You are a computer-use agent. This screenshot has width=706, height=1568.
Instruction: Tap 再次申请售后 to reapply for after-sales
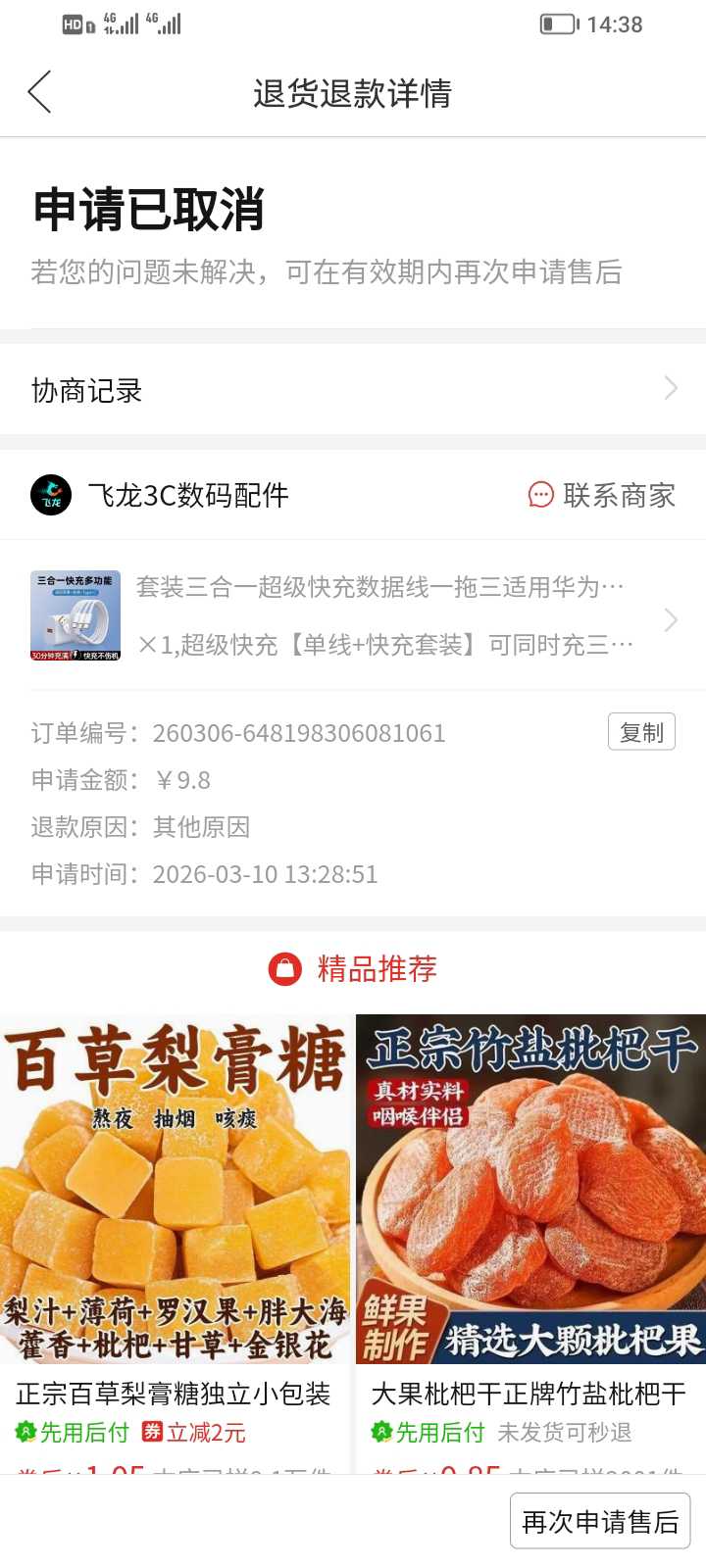point(600,1521)
